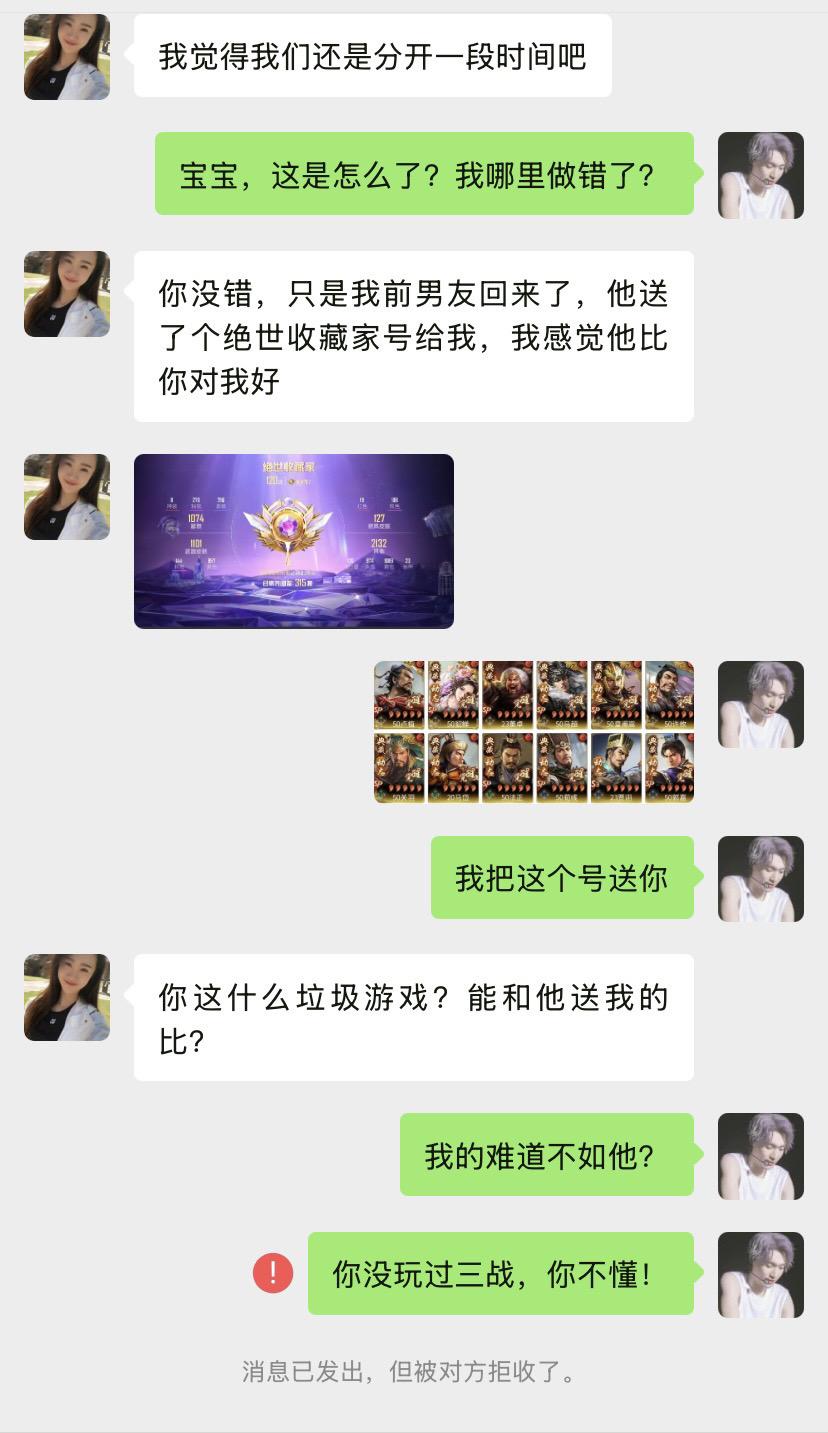Open the girl's avatar beside the breakup message
Screen dimensions: 828x1433
66,57
